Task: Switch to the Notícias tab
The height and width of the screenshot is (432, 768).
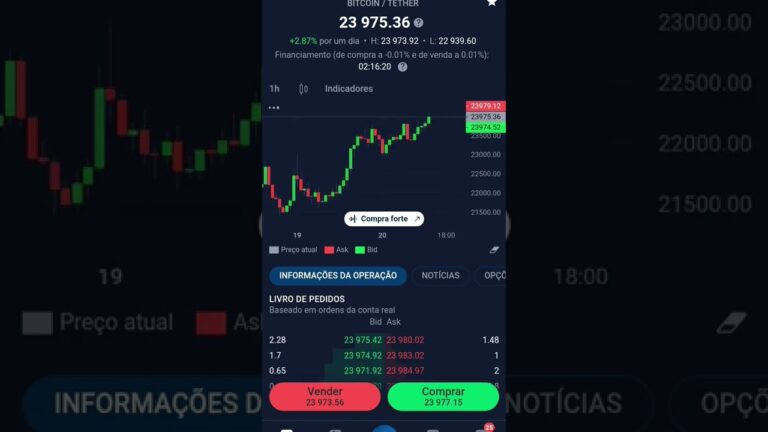Action: 440,275
